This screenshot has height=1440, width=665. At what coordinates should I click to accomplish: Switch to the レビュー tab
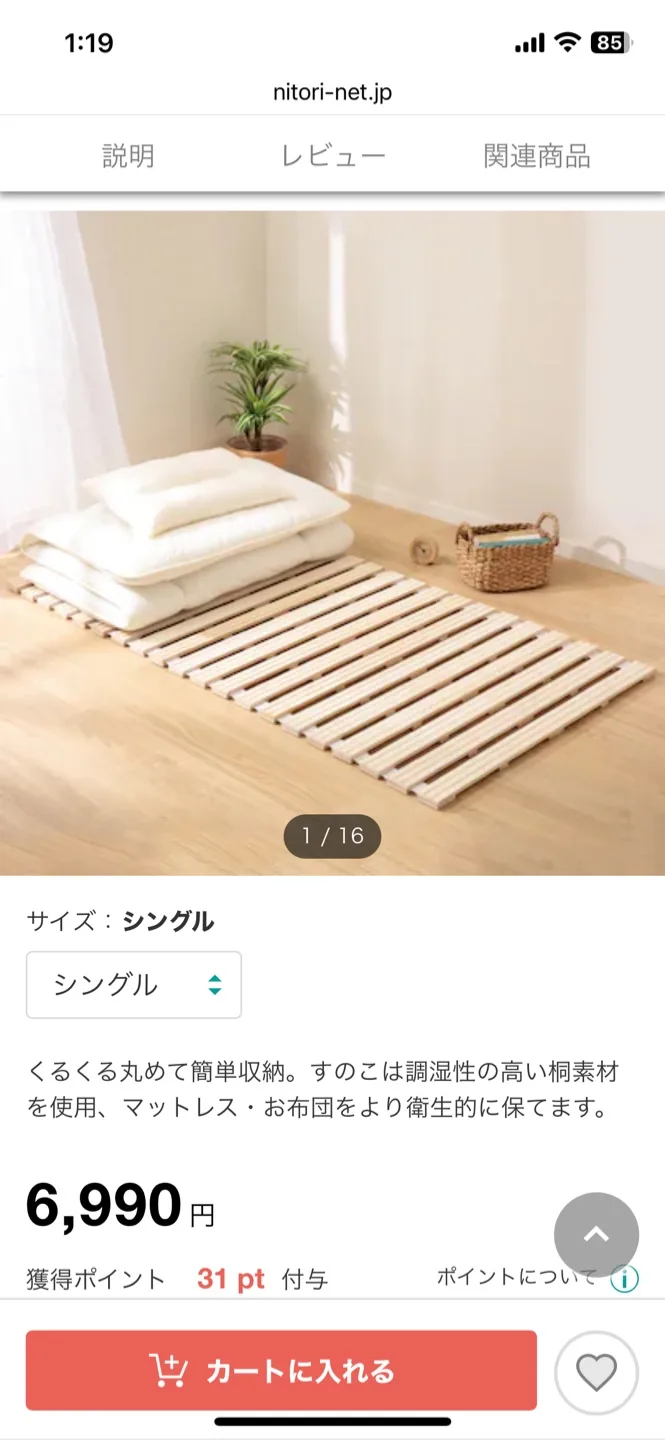(x=333, y=156)
